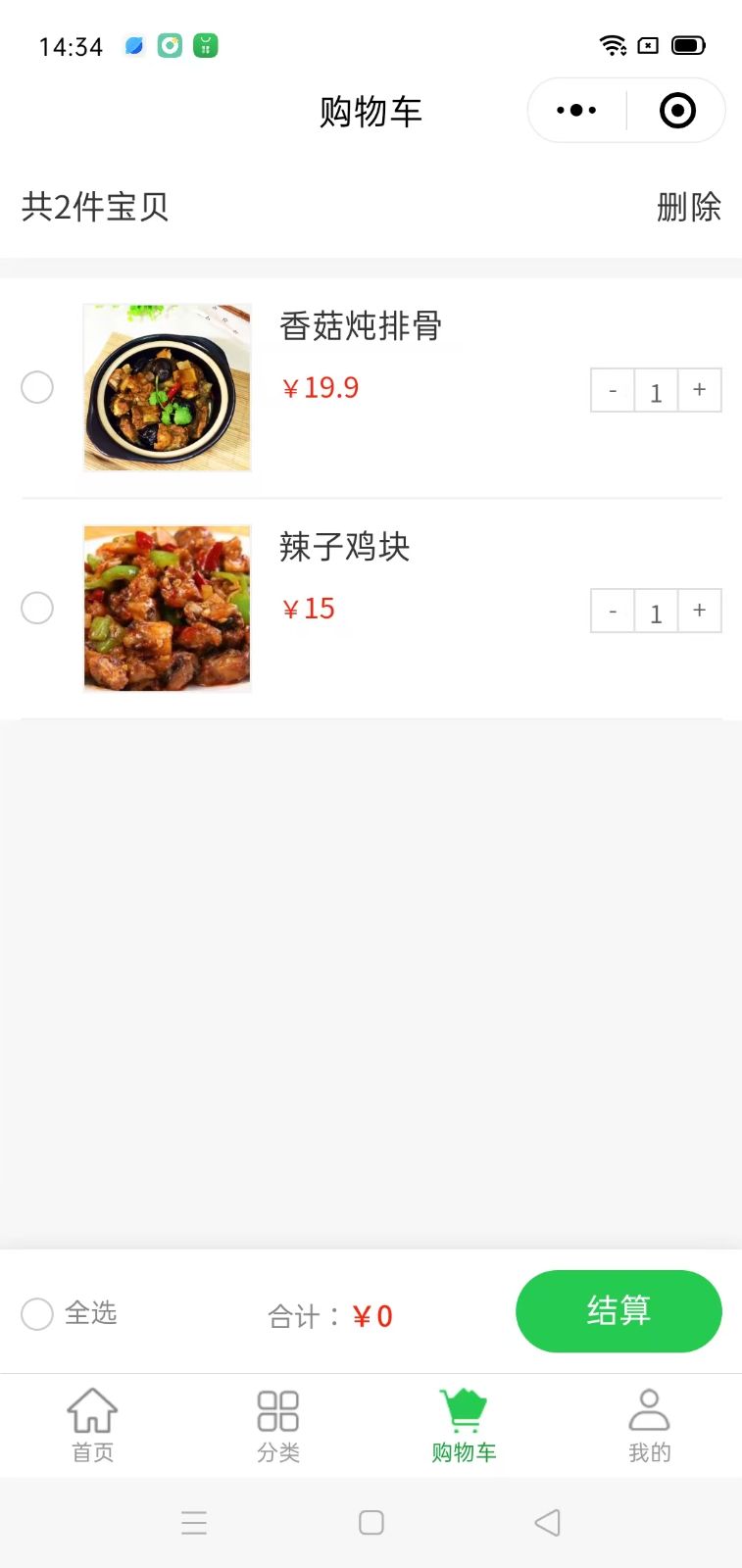The image size is (742, 1568).
Task: Open the 香菇炖排骨 product image
Action: coord(168,387)
